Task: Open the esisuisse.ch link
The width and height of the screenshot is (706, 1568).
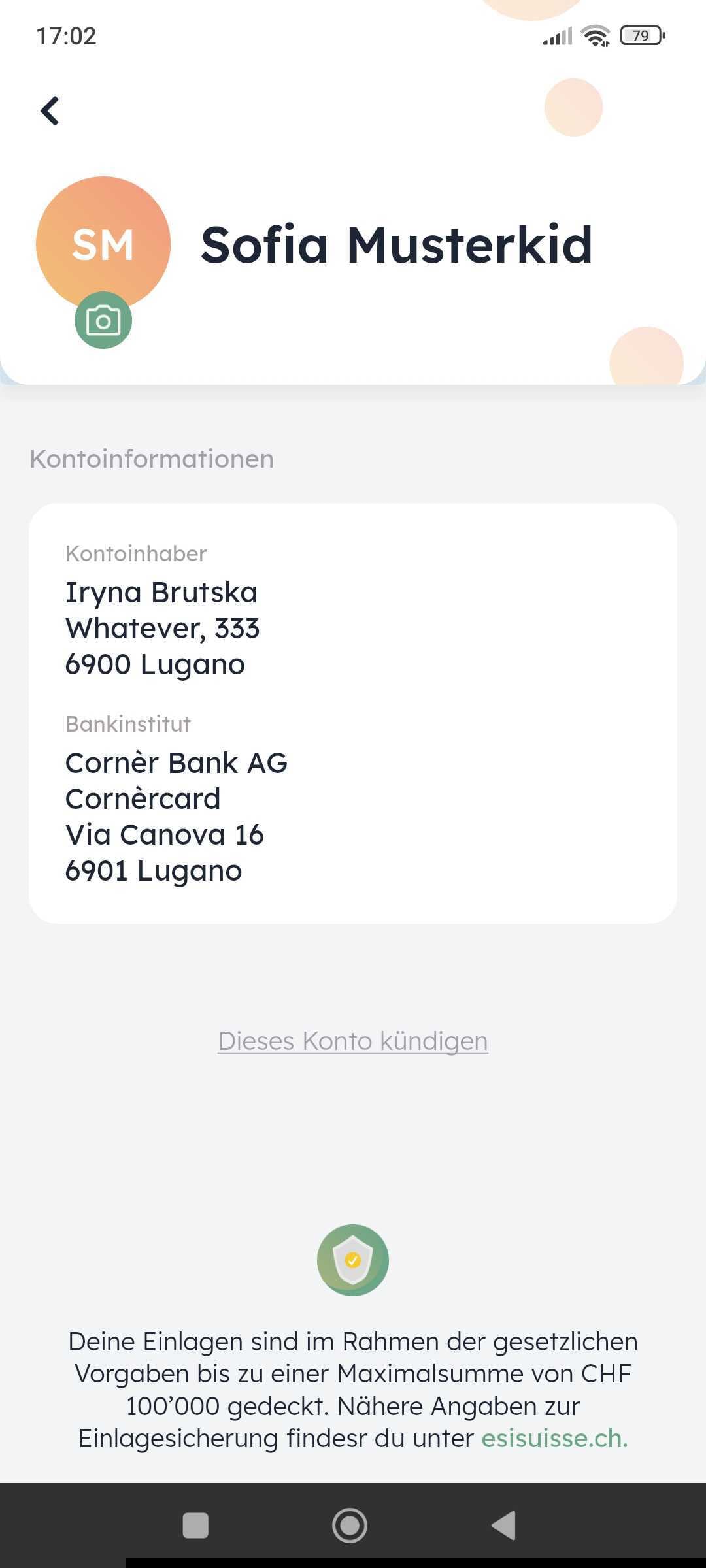Action: 554,1438
